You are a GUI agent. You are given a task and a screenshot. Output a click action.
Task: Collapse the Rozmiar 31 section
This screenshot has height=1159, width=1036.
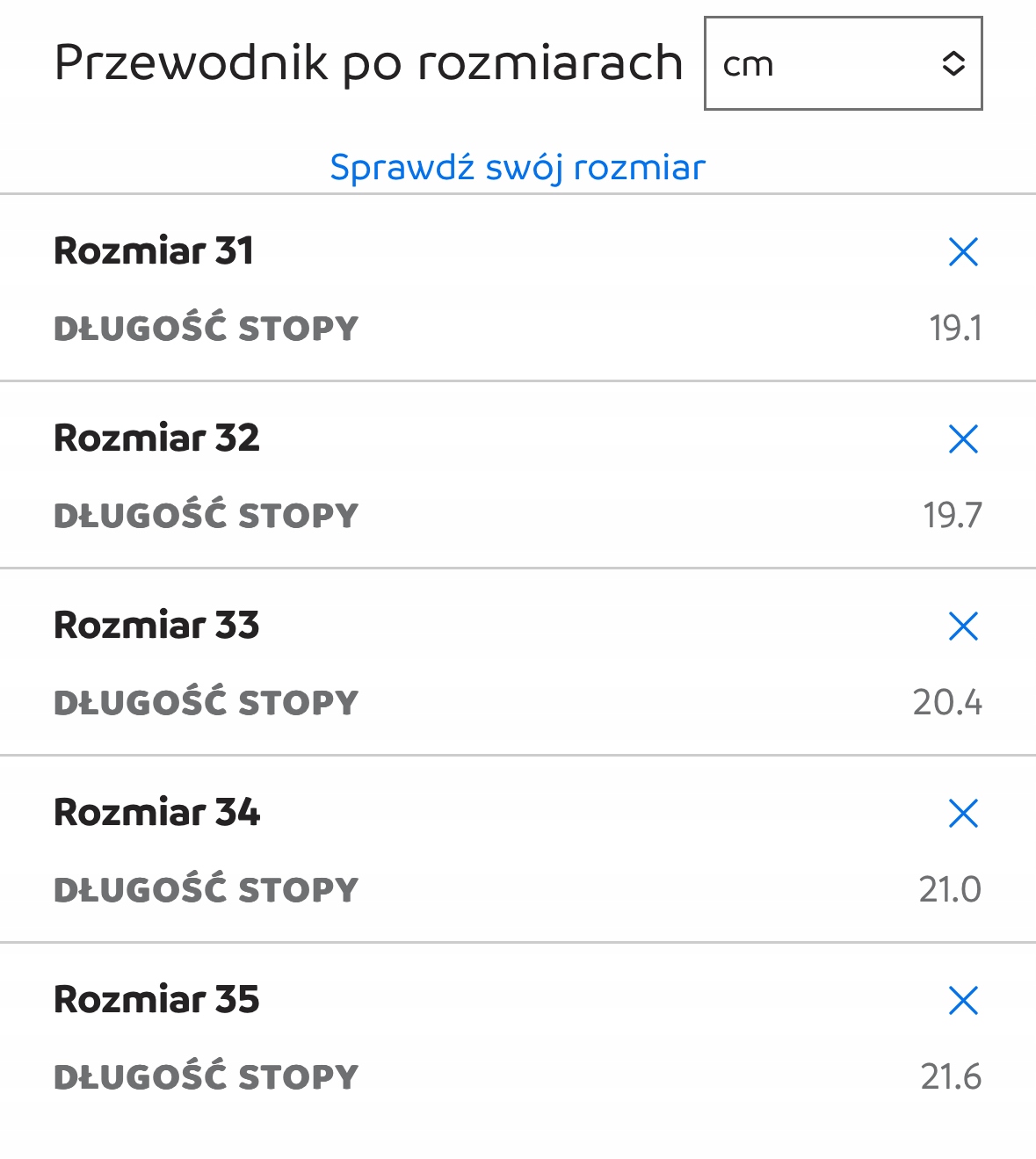click(x=963, y=252)
